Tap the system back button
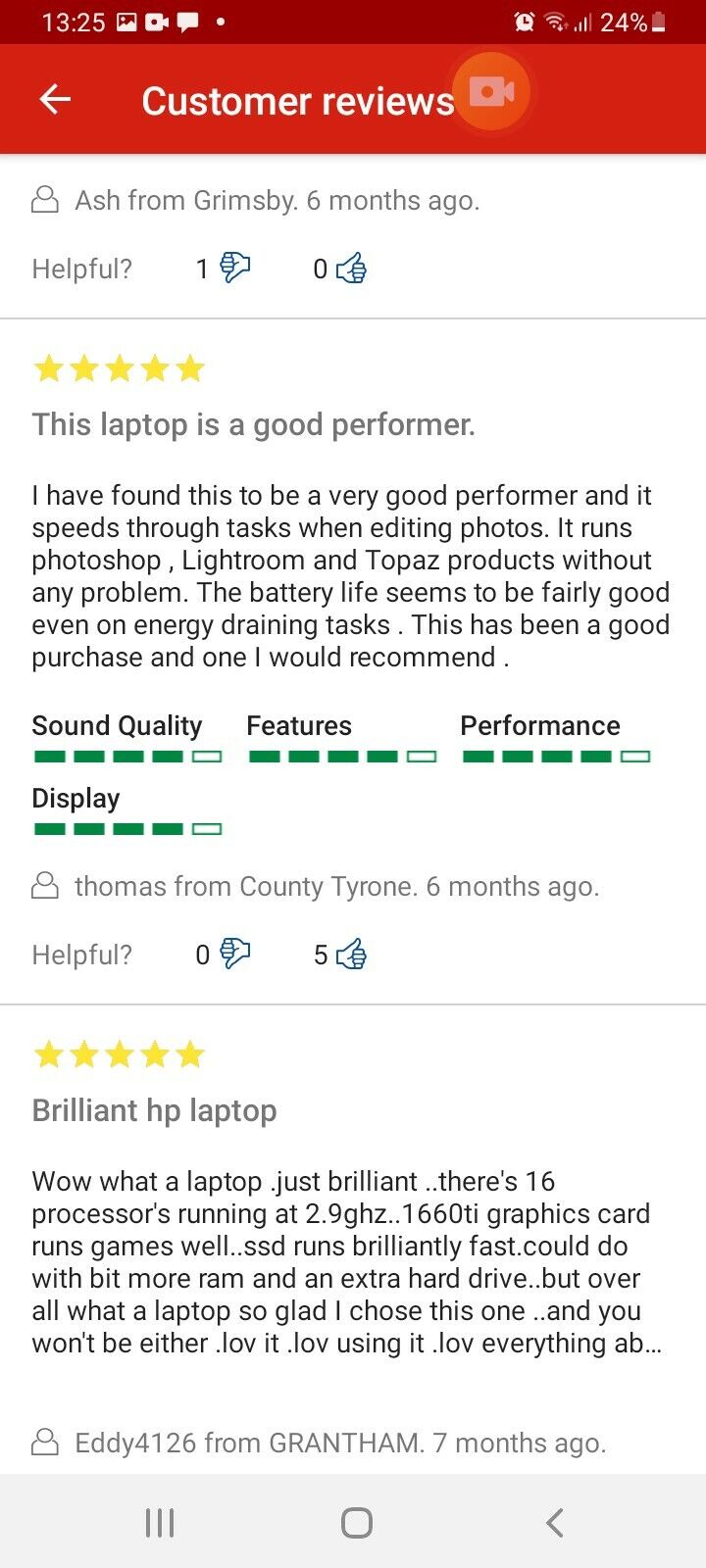706x1568 pixels. point(554,1522)
